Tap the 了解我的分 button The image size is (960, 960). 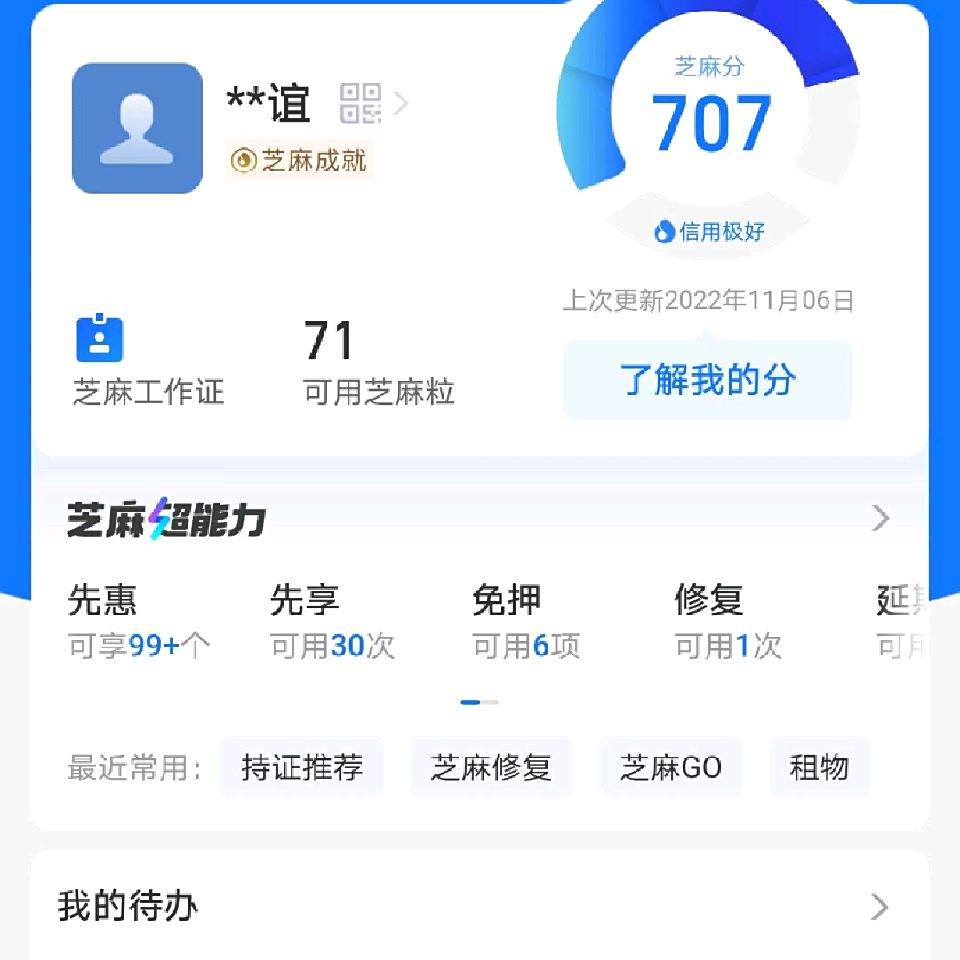pyautogui.click(x=707, y=380)
